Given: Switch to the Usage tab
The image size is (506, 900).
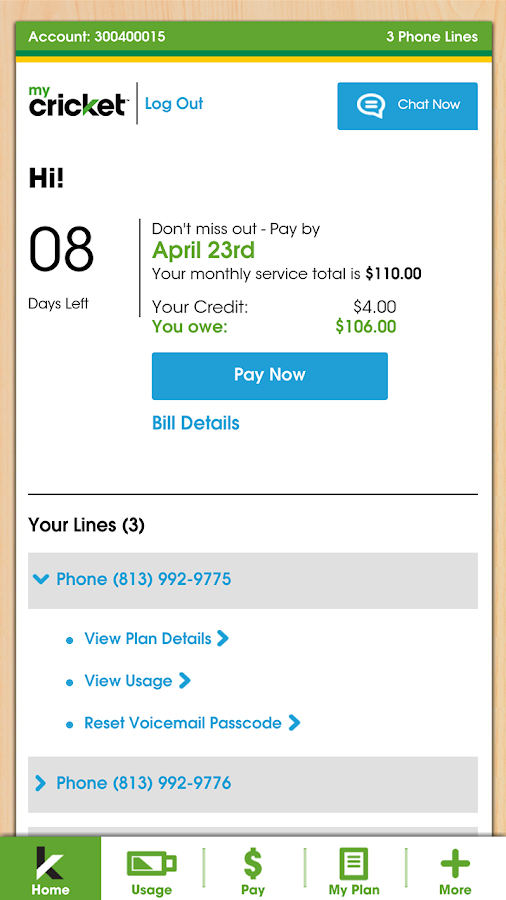Looking at the screenshot, I should click(151, 868).
